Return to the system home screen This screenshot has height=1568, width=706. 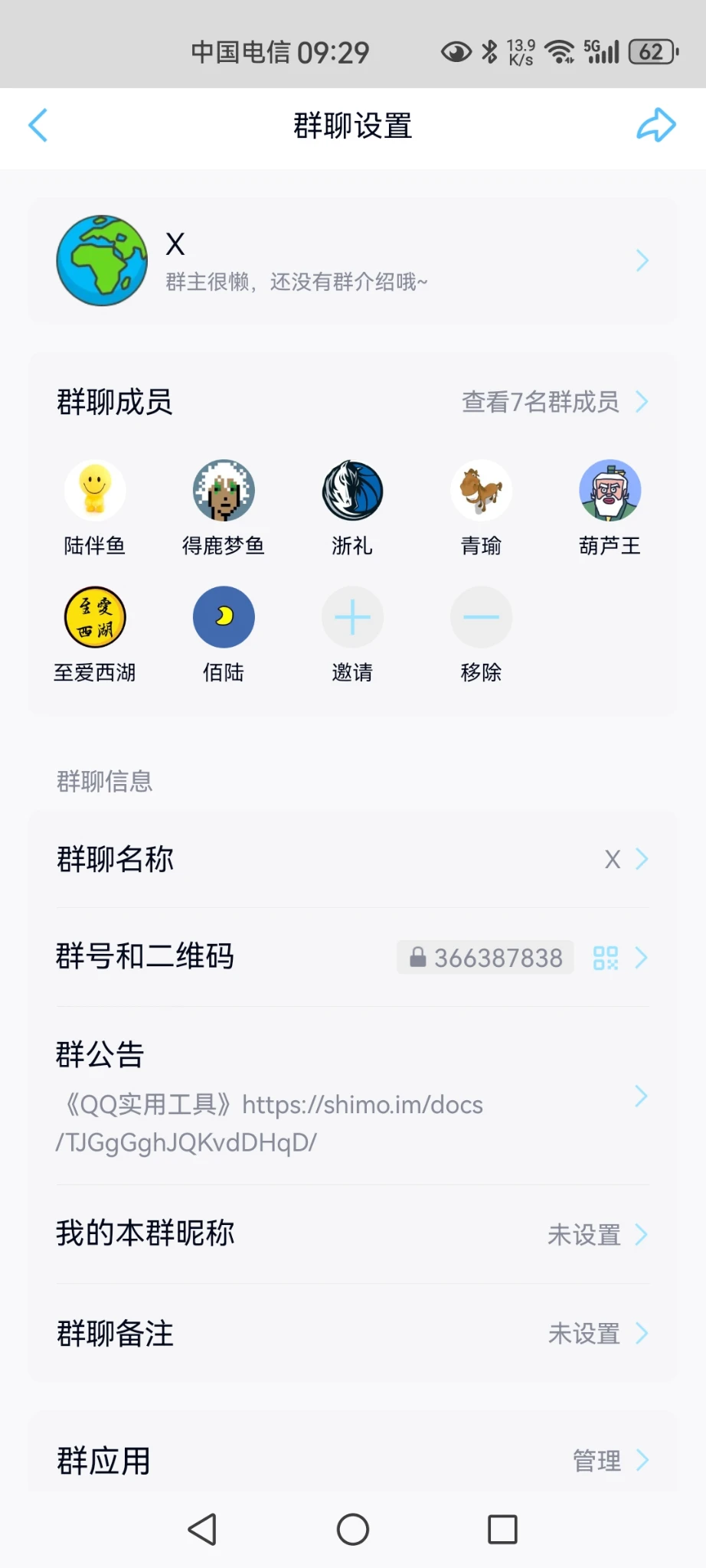353,1530
